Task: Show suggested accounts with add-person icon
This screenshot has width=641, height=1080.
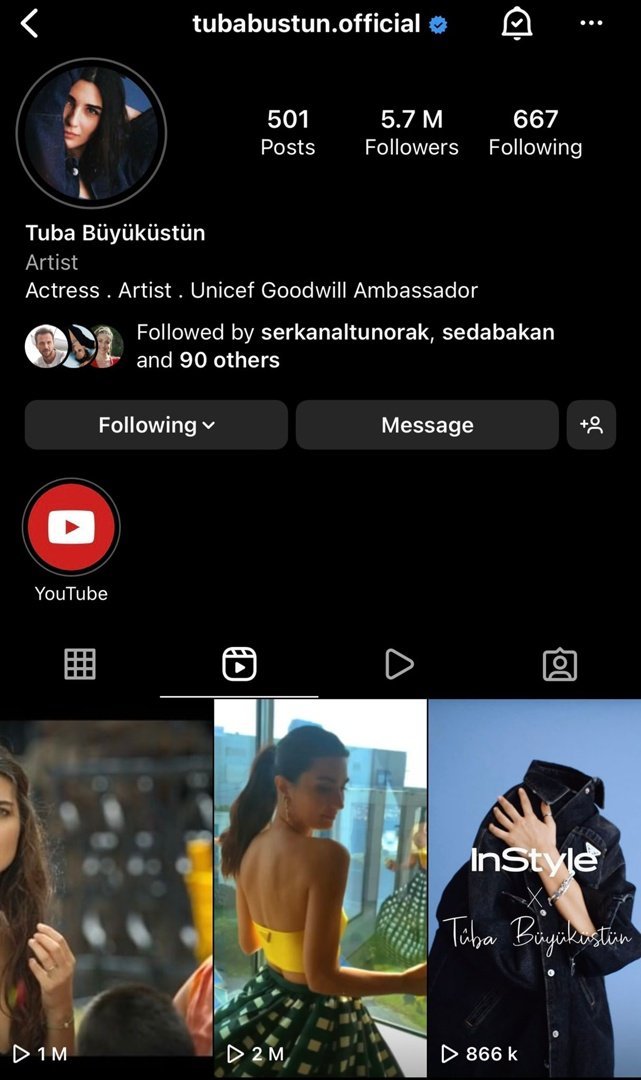Action: click(x=591, y=425)
